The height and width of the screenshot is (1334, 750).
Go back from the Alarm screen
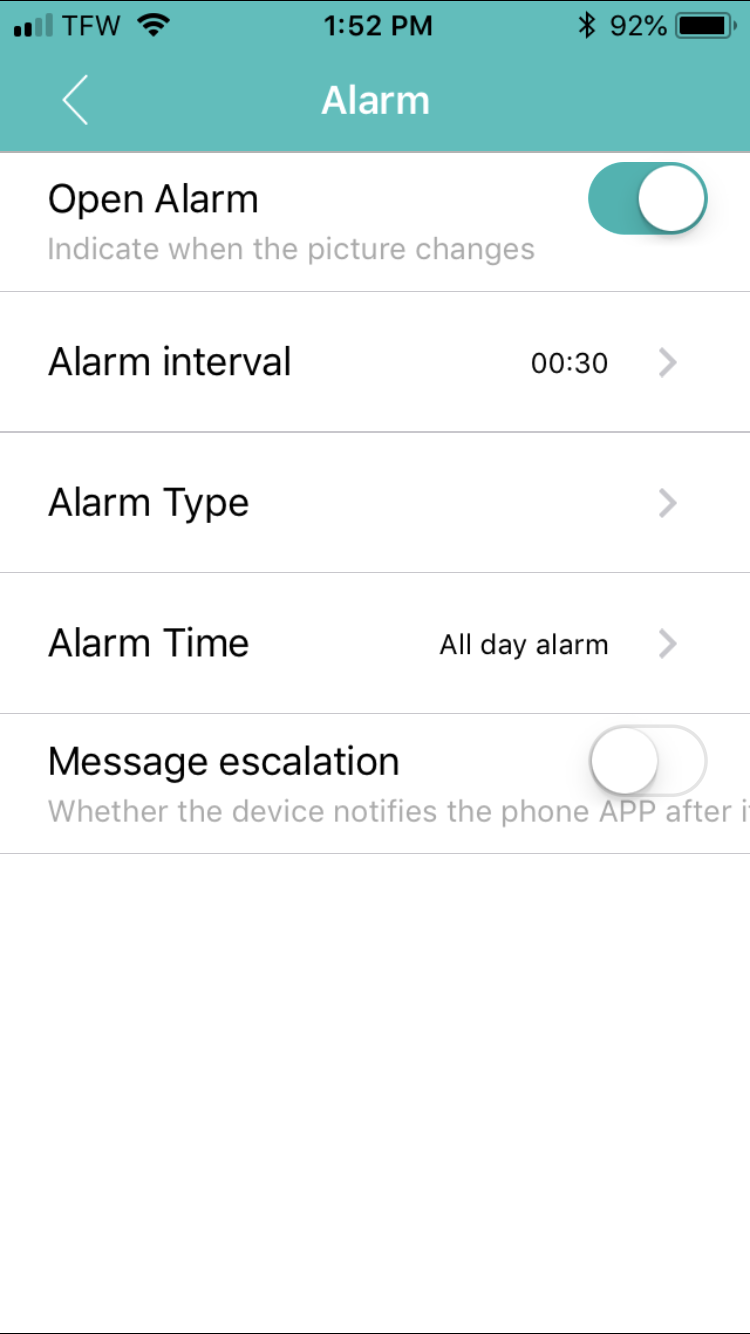coord(75,100)
